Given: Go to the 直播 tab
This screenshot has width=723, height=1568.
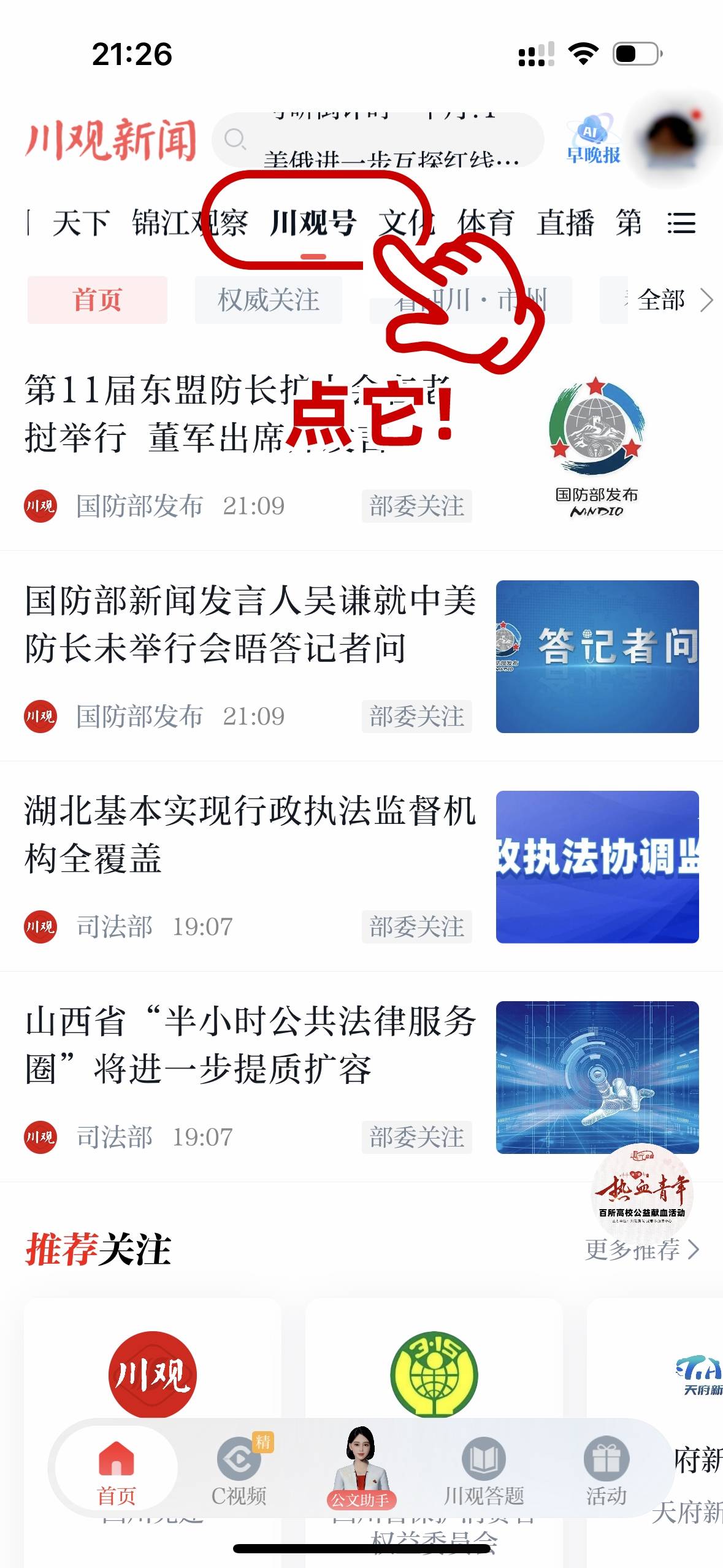Looking at the screenshot, I should coord(565,223).
